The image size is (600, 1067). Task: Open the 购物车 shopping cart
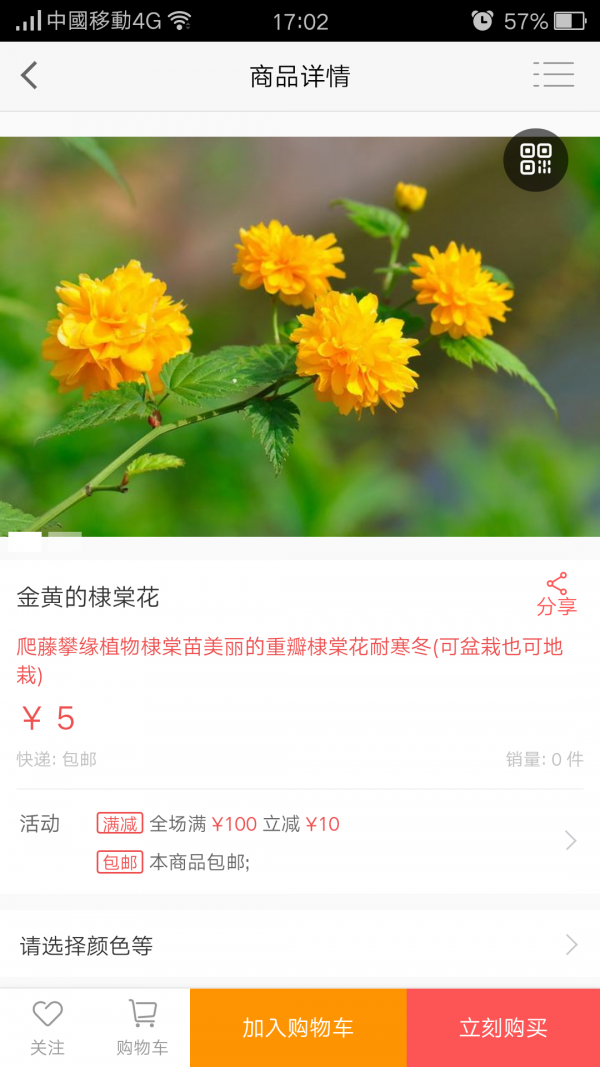[142, 1028]
